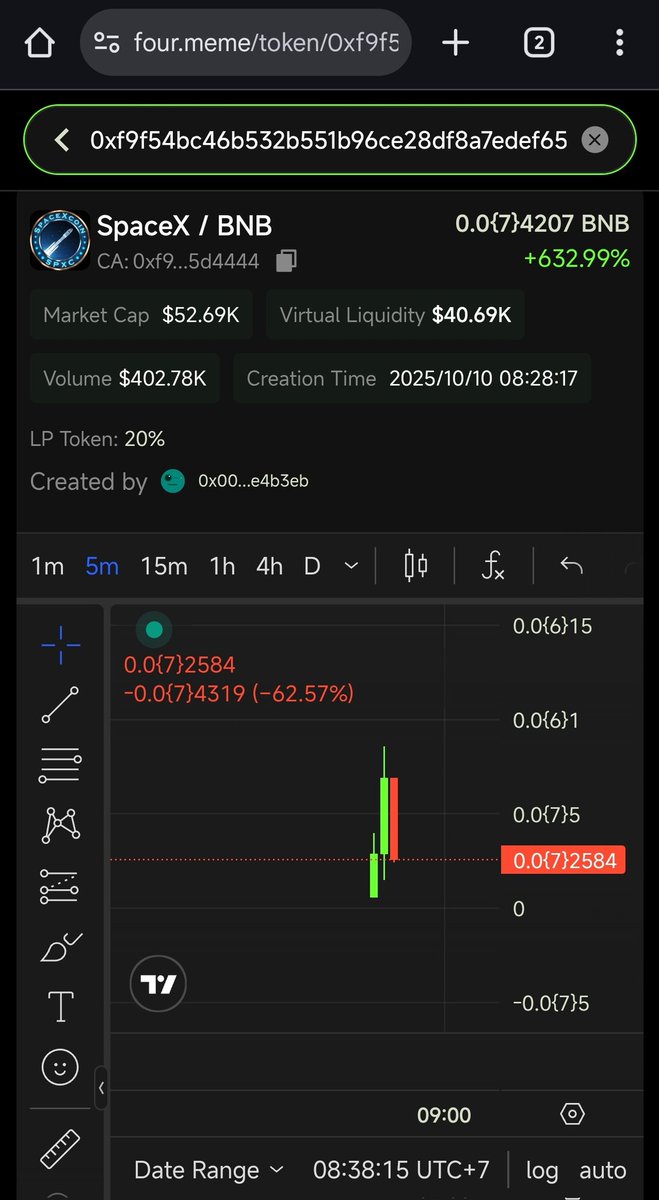Switch chart to 1m interval
The width and height of the screenshot is (659, 1200).
pyautogui.click(x=47, y=566)
